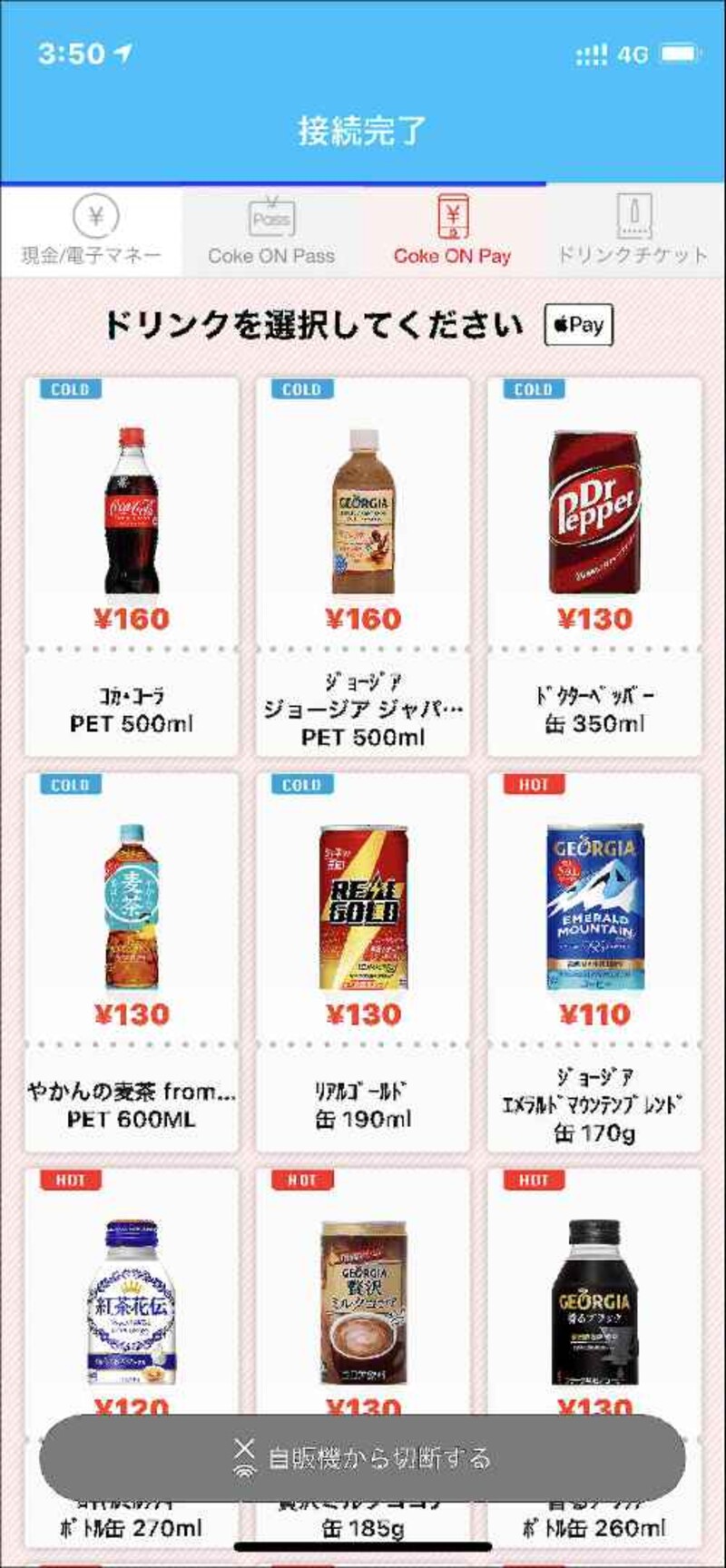Switch to the 現金/電子マネー tab

[x=91, y=231]
